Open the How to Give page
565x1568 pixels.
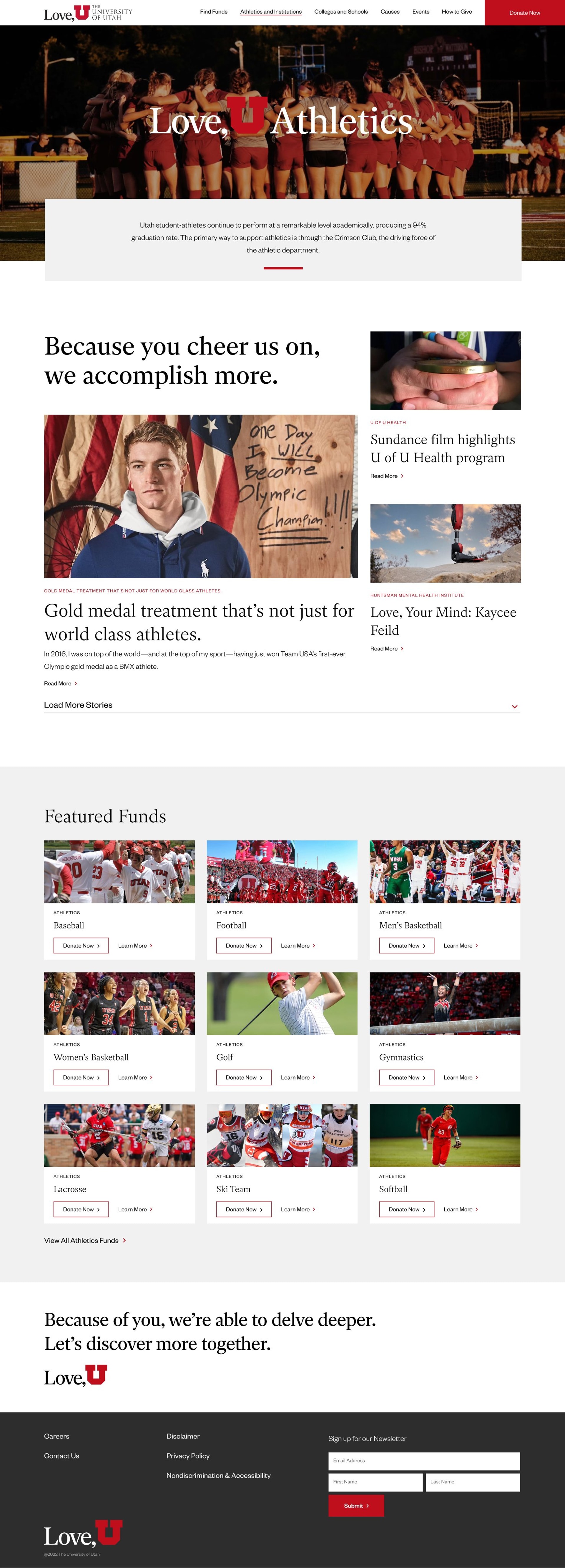pos(456,11)
